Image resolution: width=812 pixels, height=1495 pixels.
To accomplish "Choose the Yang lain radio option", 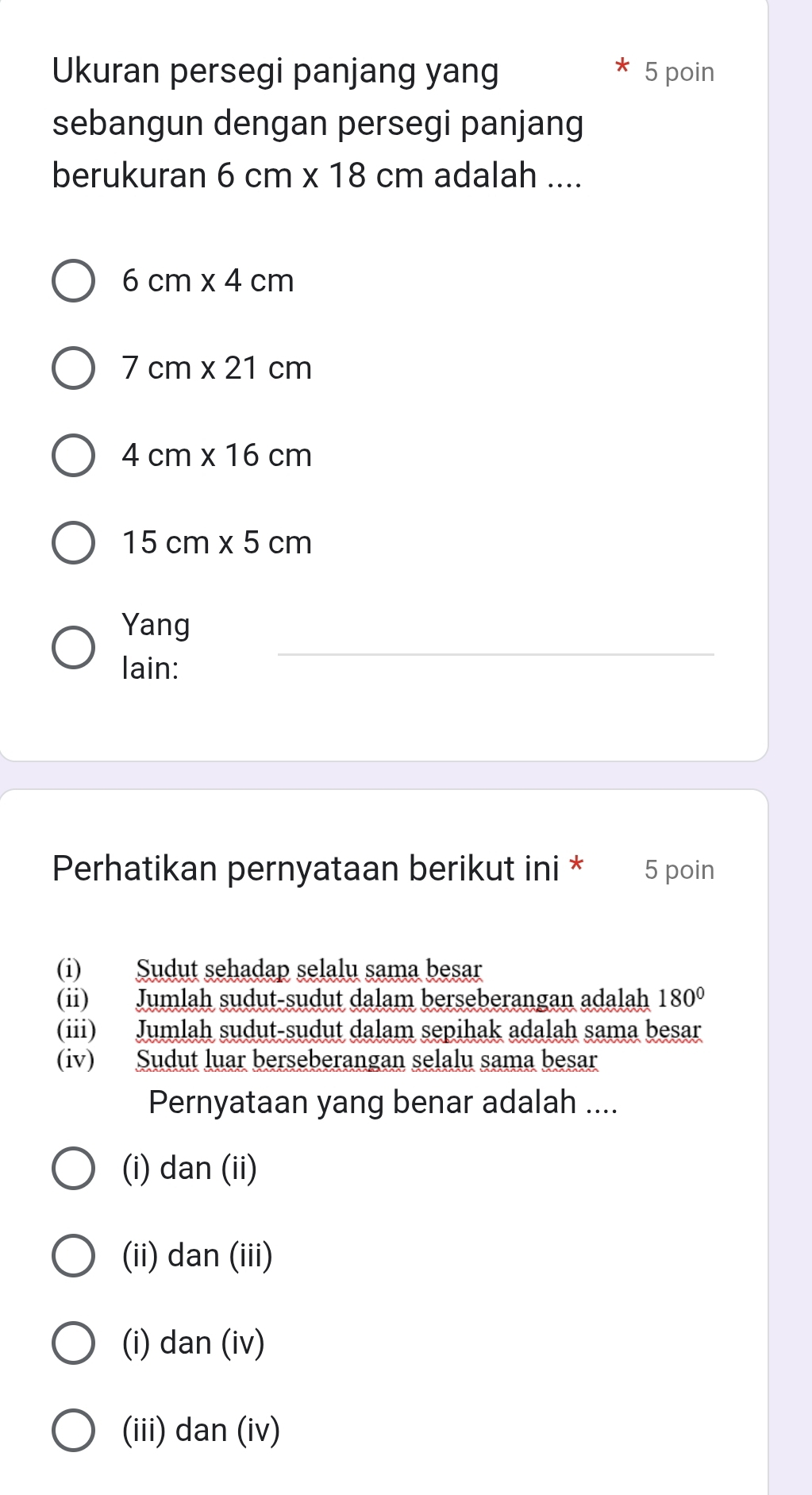I will [x=74, y=647].
